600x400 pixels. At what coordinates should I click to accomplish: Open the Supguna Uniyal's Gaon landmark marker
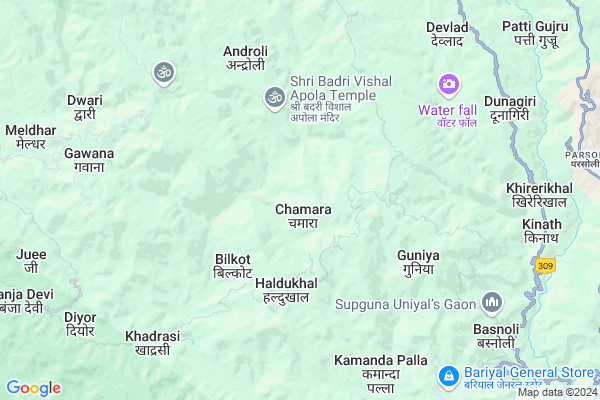click(x=492, y=301)
